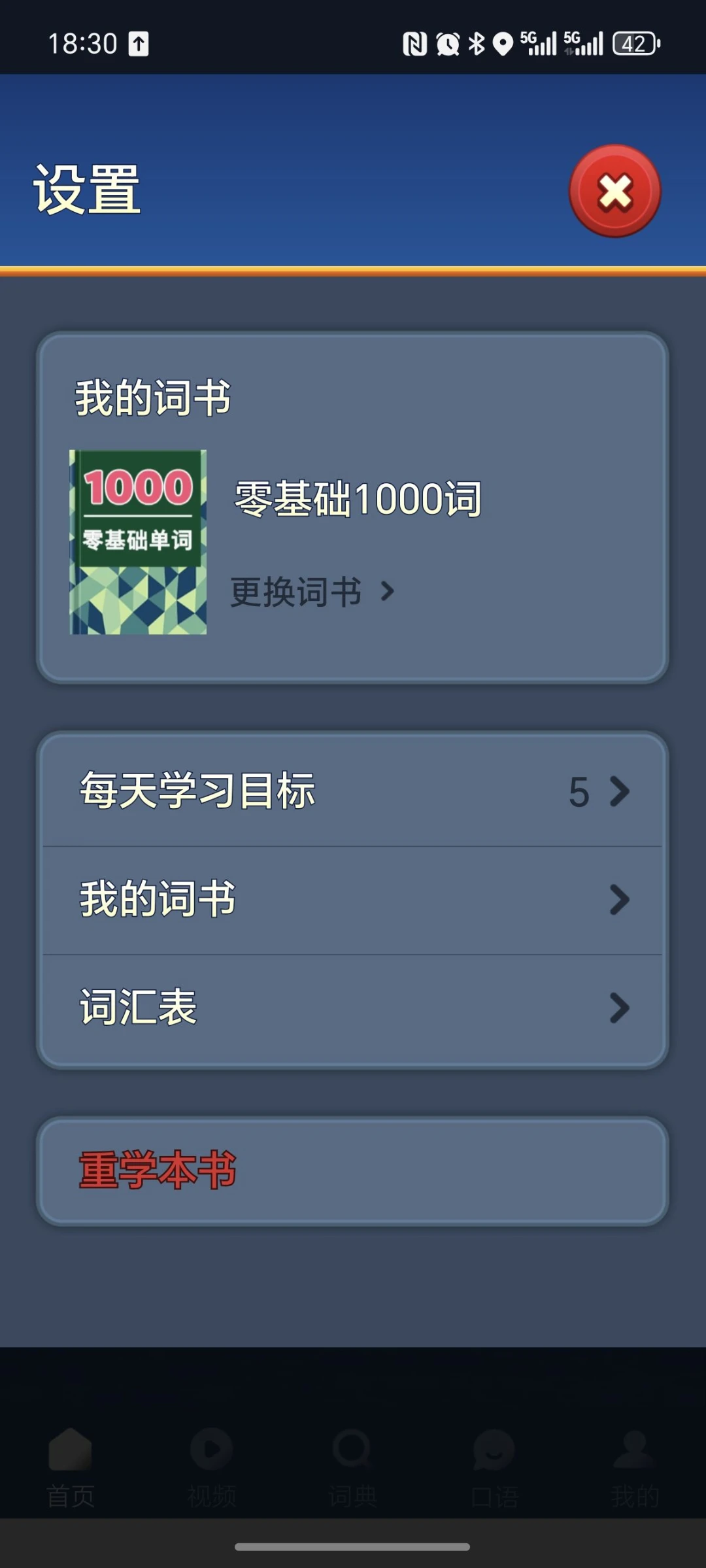
Task: Select 重学本书 to relearn this book
Action: coord(353,1170)
